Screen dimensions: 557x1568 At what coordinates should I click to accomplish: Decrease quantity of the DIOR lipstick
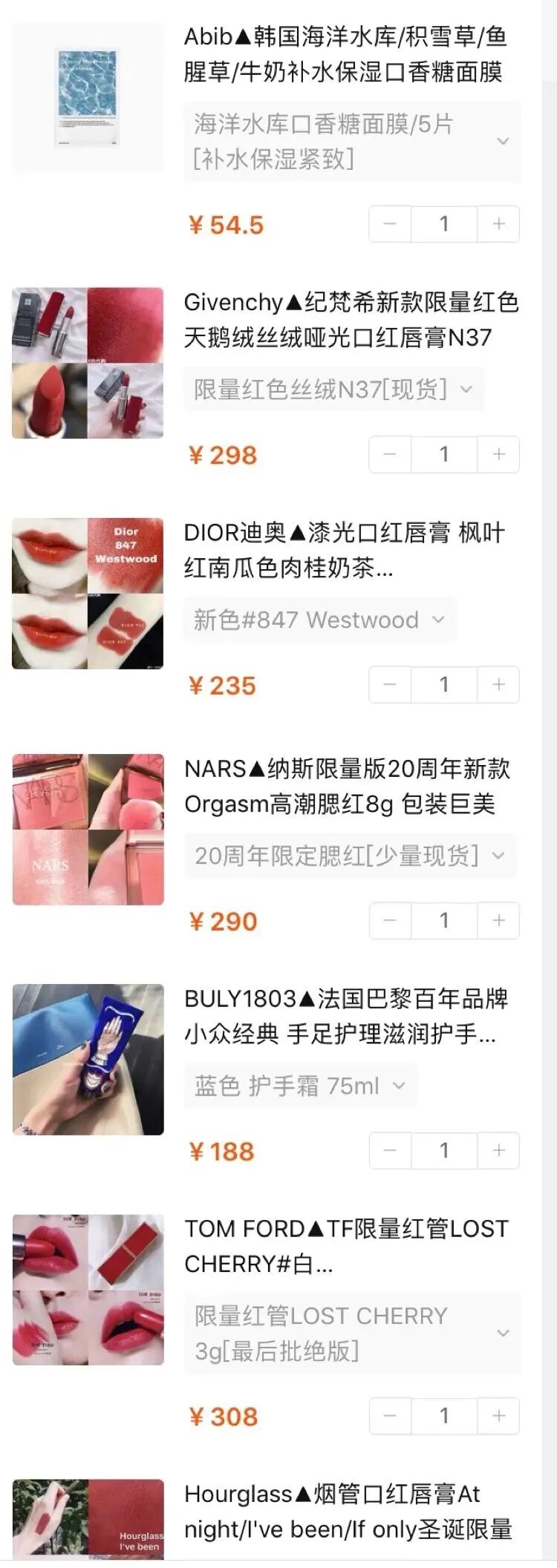click(x=390, y=684)
